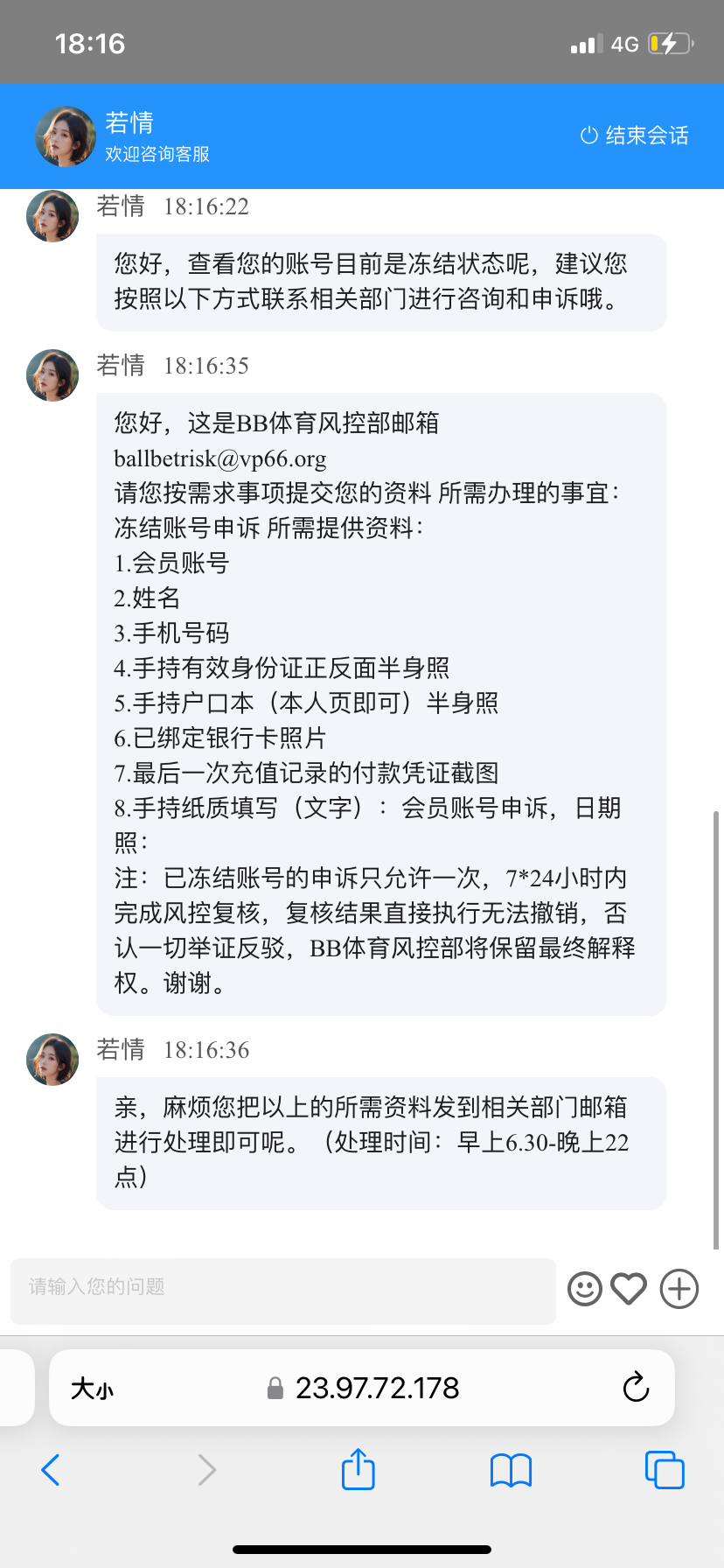Image resolution: width=724 pixels, height=1568 pixels.
Task: Show all open browser tabs
Action: pos(665,1470)
